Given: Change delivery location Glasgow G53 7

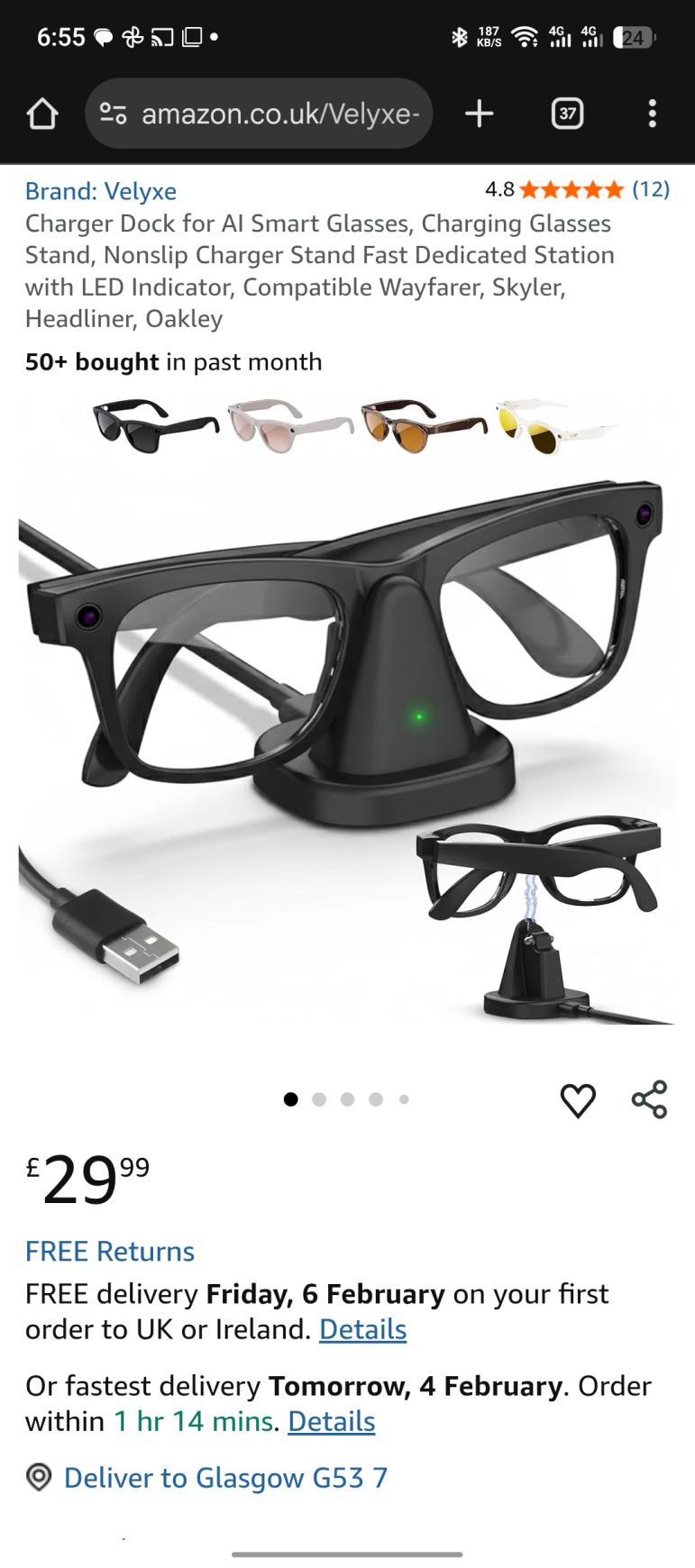Looking at the screenshot, I should (x=225, y=1478).
